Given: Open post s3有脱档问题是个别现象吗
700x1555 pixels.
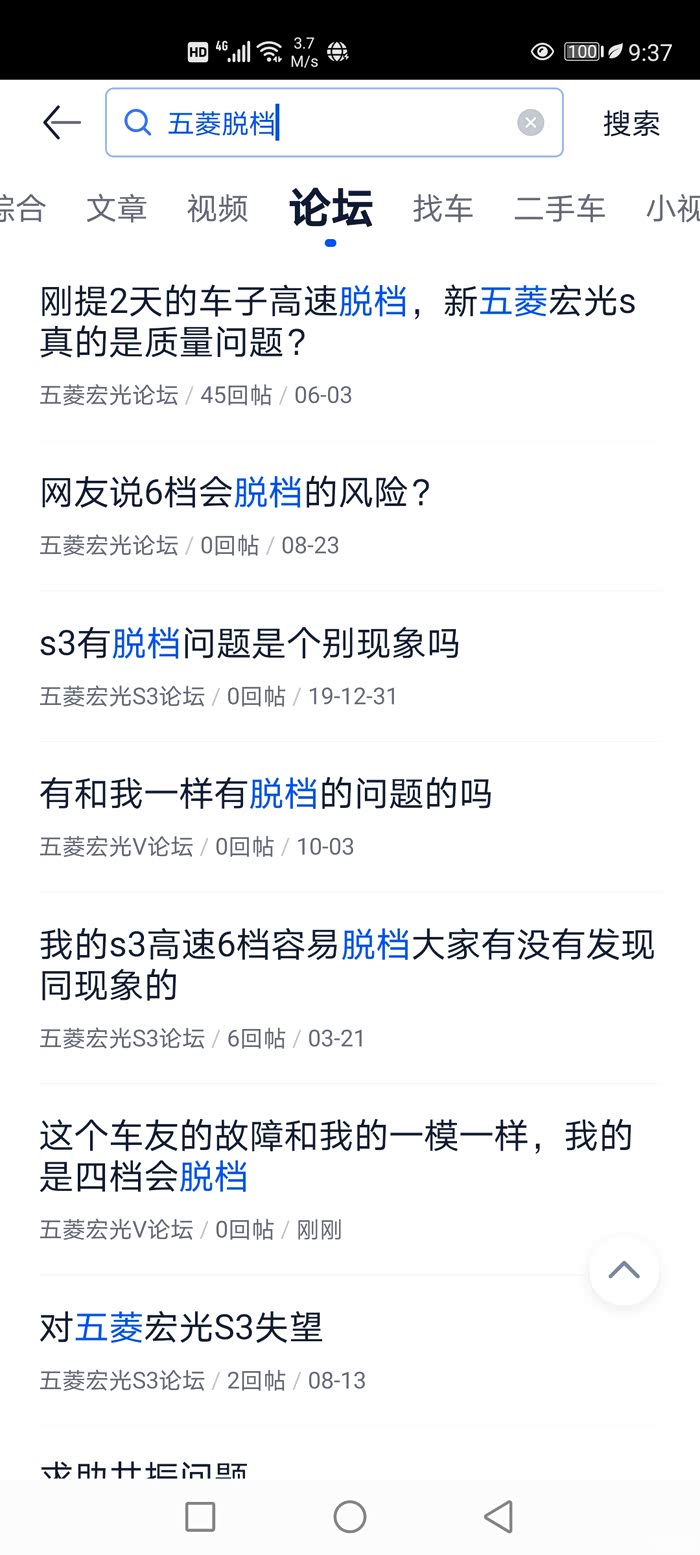Looking at the screenshot, I should (249, 643).
